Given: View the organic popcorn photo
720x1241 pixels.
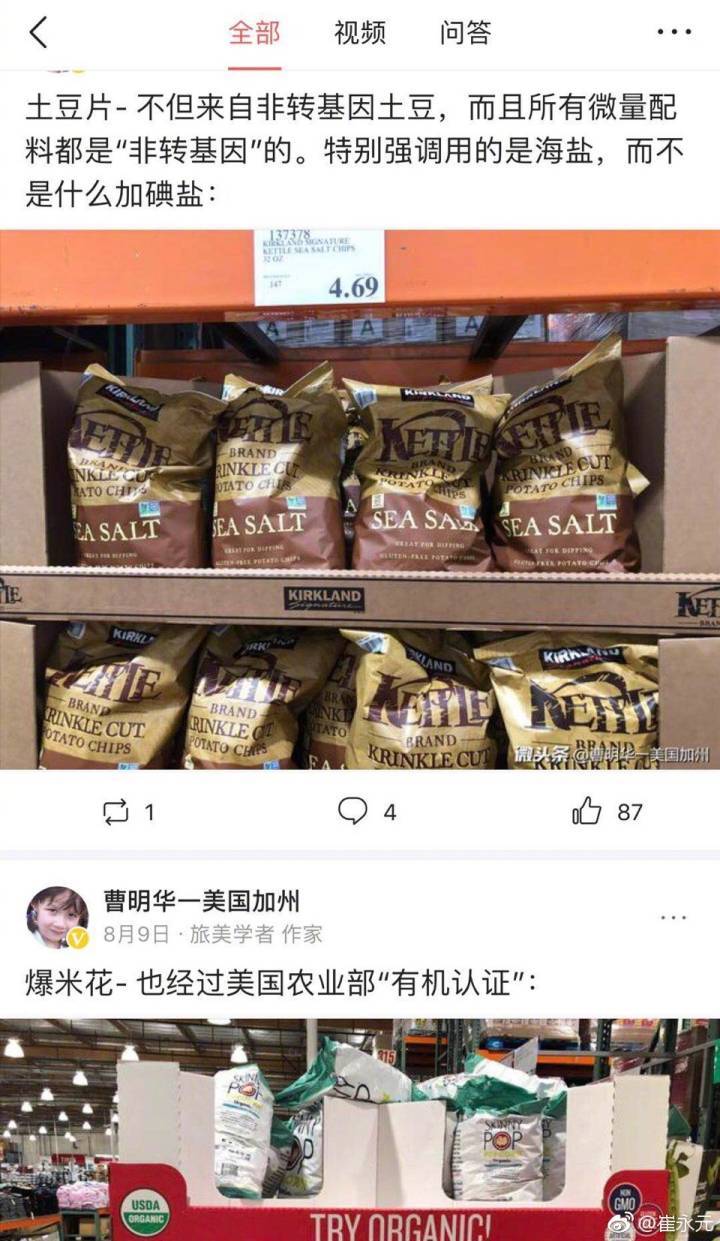Looking at the screenshot, I should pos(360,1130).
